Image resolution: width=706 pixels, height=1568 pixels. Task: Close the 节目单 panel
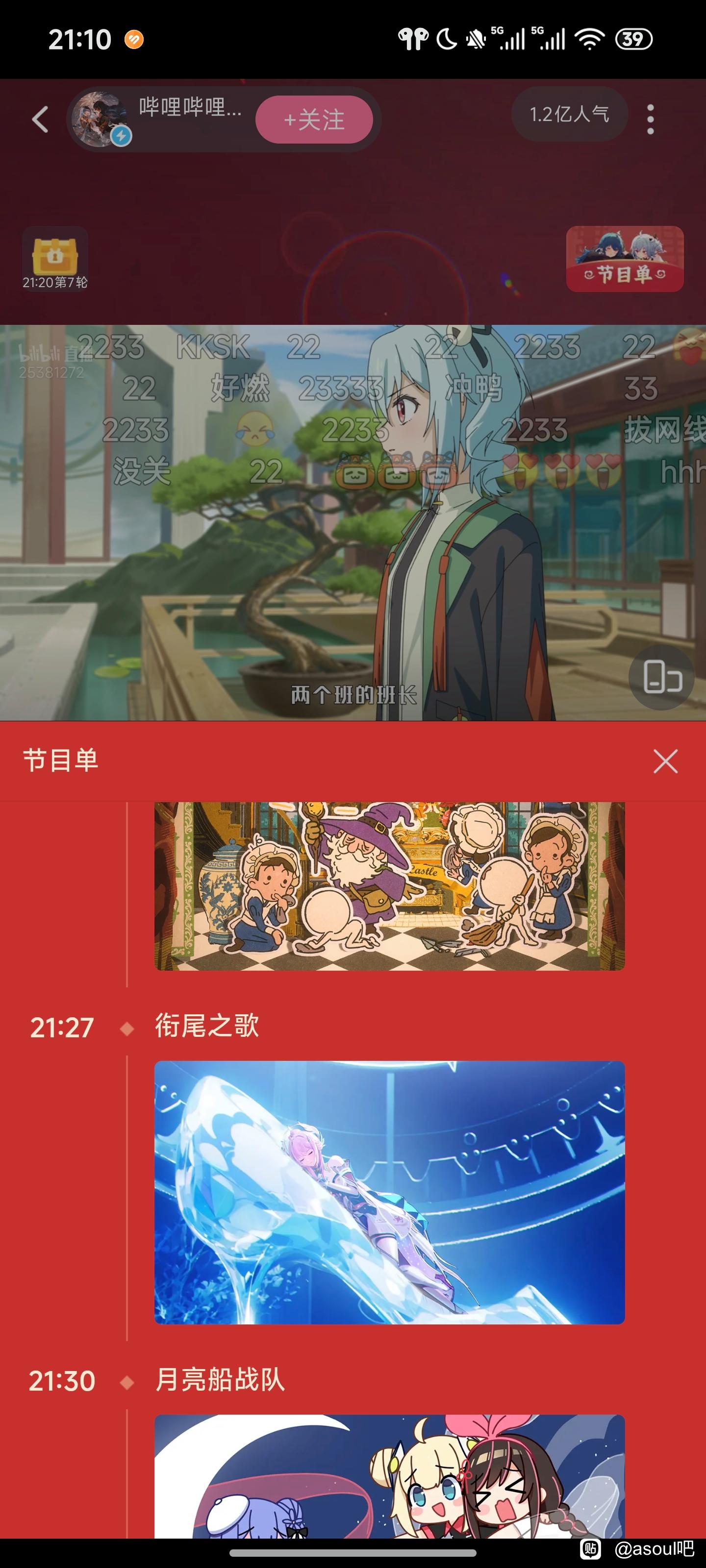(665, 761)
